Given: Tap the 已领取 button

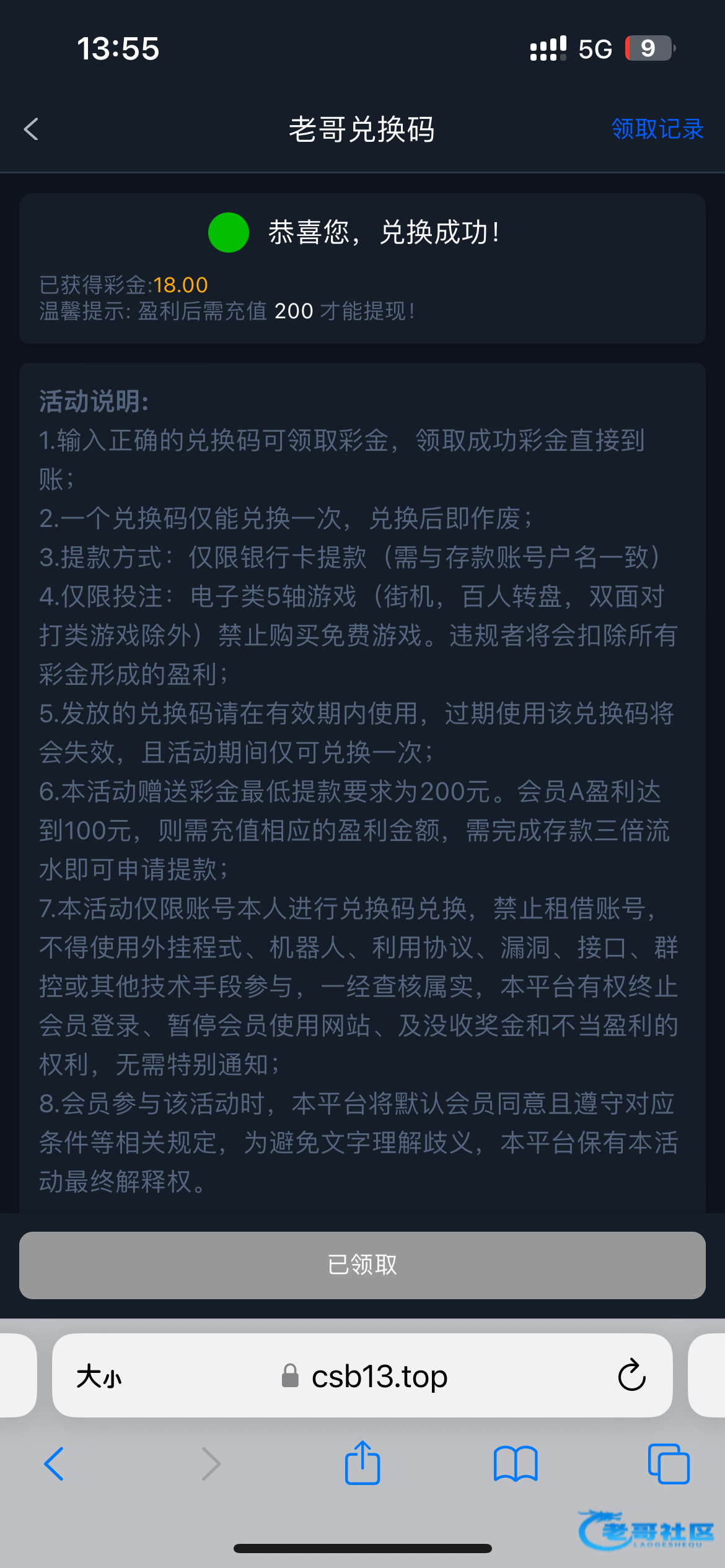Looking at the screenshot, I should coord(362,1265).
